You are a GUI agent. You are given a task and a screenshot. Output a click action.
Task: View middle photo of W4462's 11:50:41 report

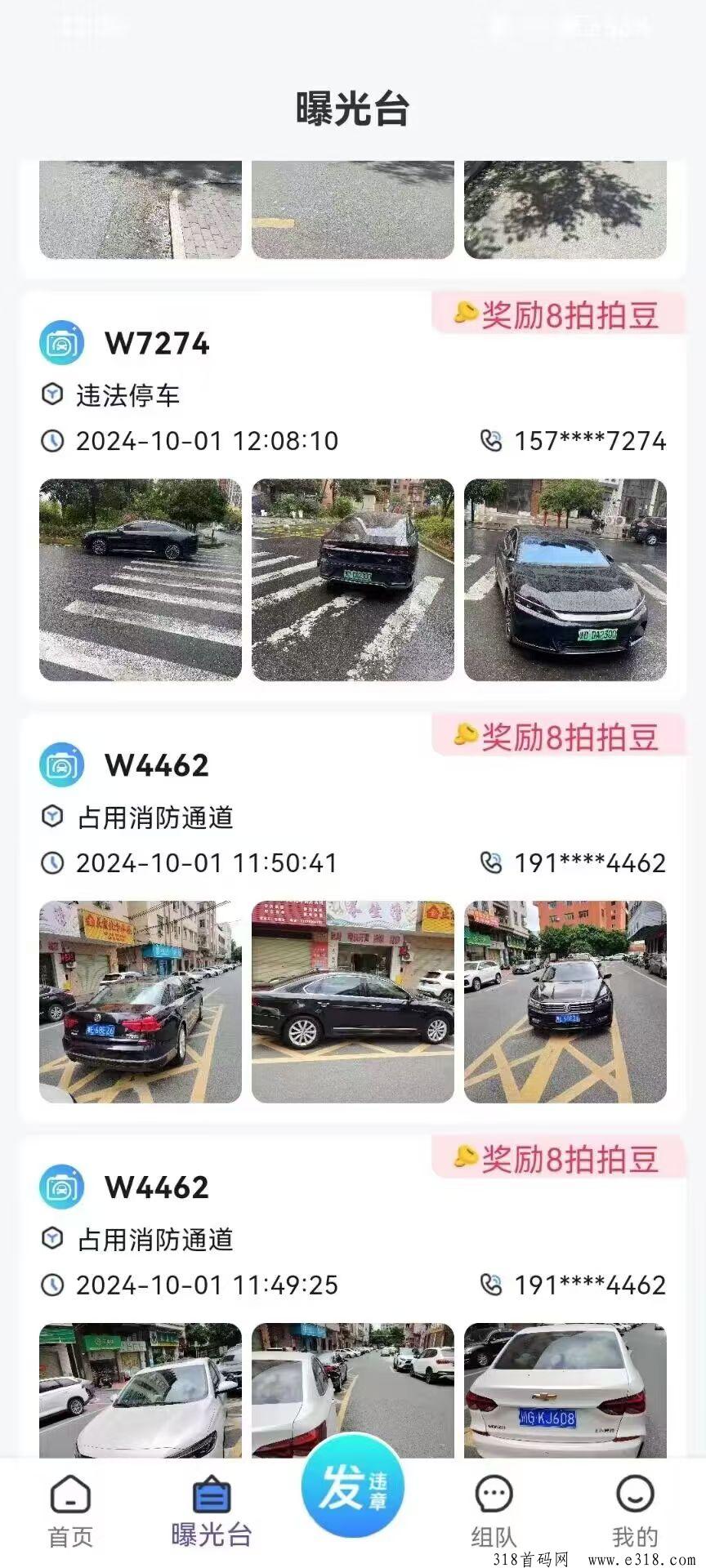pyautogui.click(x=353, y=1002)
